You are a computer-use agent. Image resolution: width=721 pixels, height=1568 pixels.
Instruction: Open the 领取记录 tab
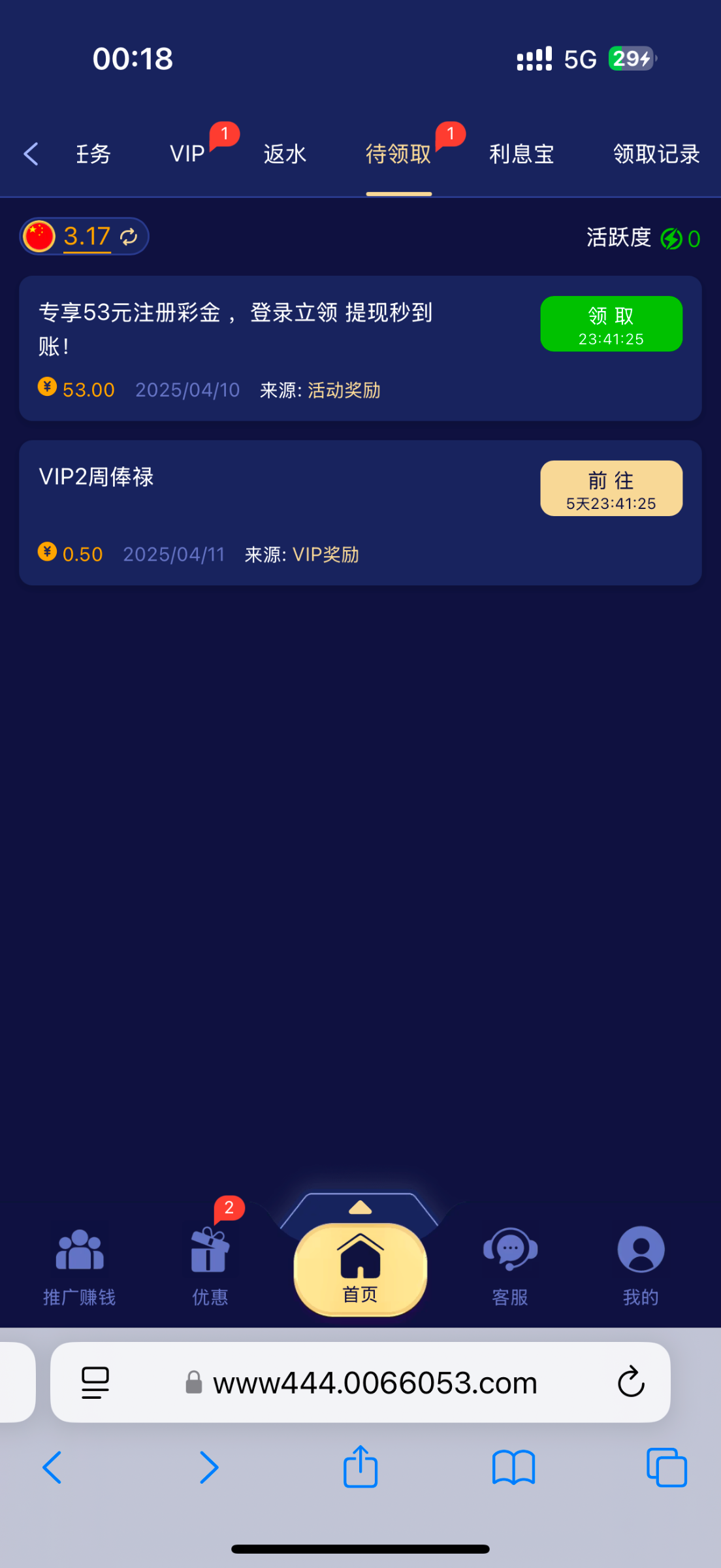tap(656, 154)
